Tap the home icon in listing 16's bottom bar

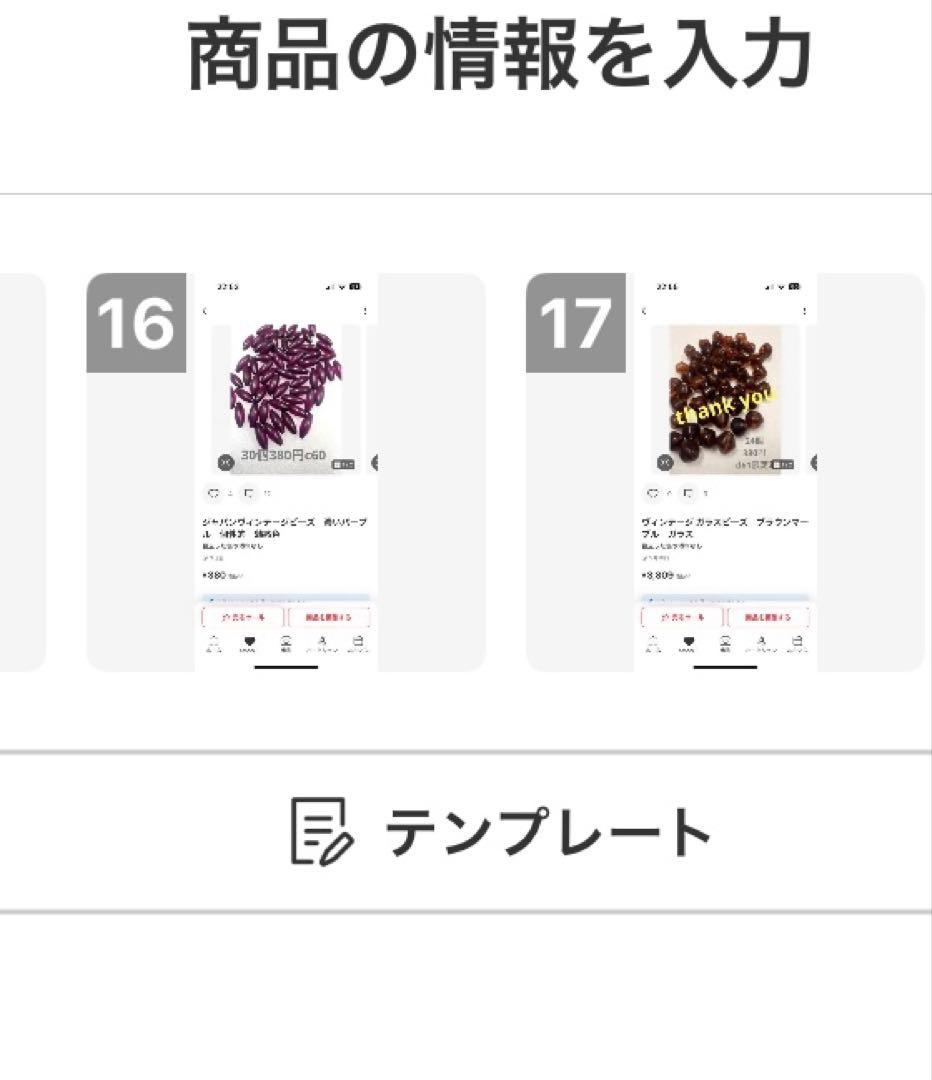(x=213, y=641)
